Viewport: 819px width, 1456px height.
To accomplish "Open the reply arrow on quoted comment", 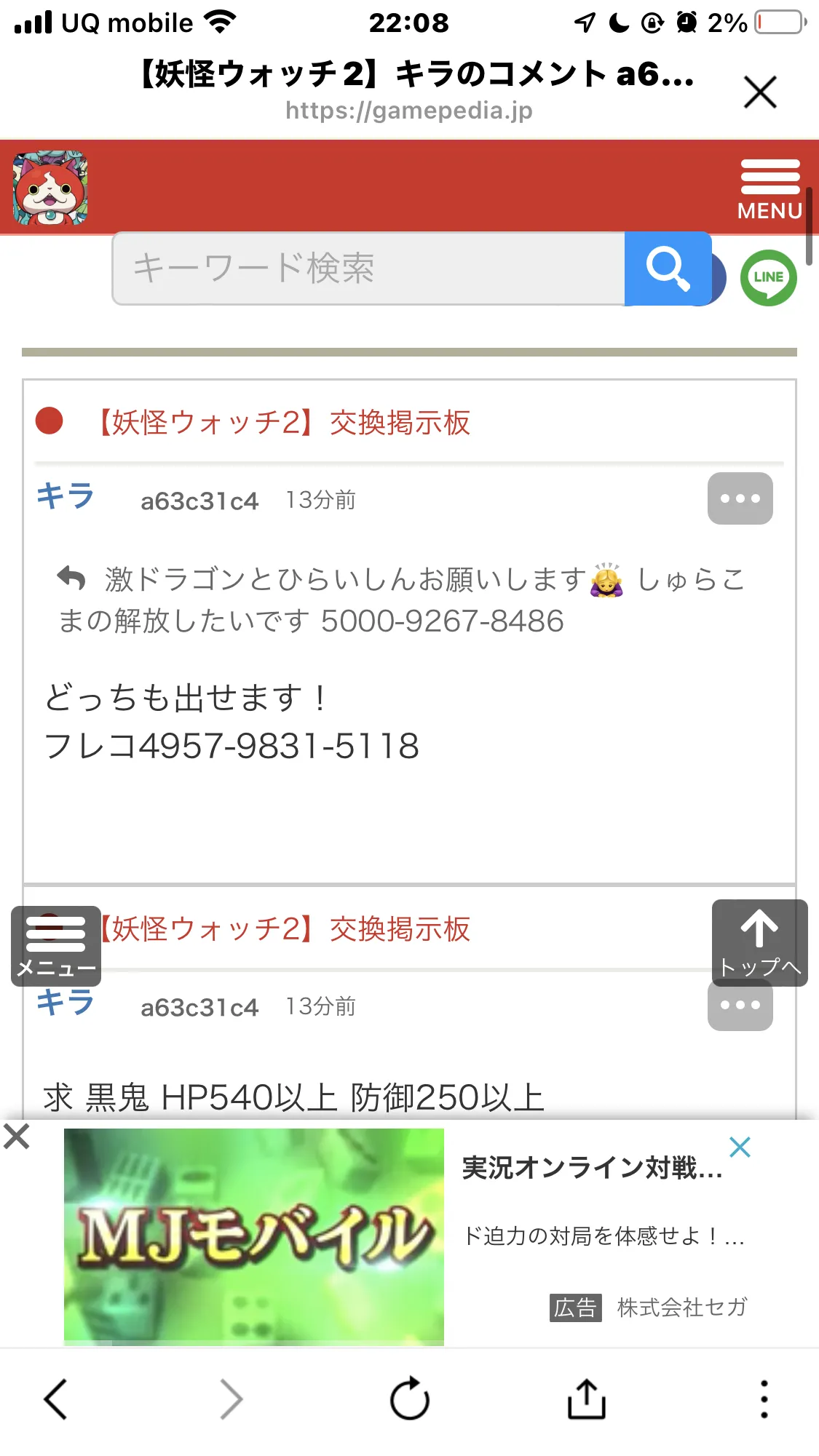I will [x=71, y=579].
